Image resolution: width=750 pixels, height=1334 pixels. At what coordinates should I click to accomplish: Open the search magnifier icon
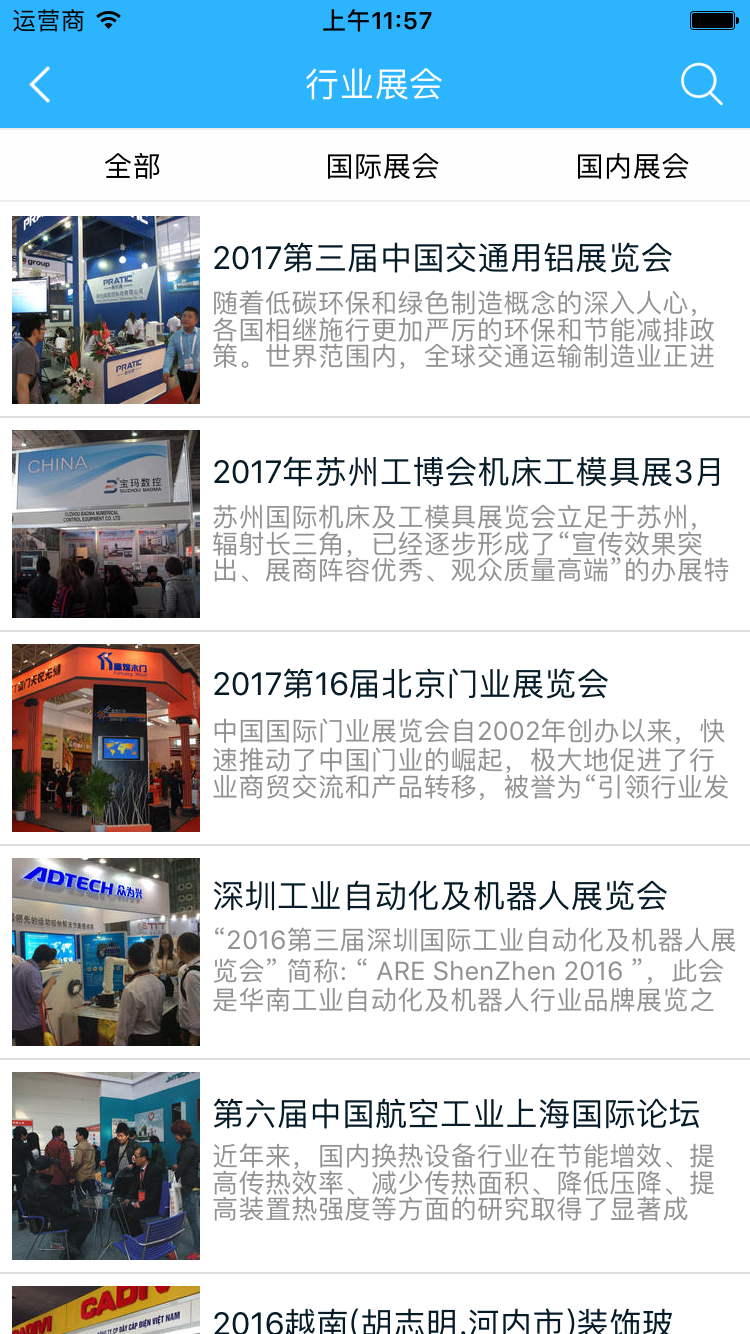pyautogui.click(x=701, y=85)
